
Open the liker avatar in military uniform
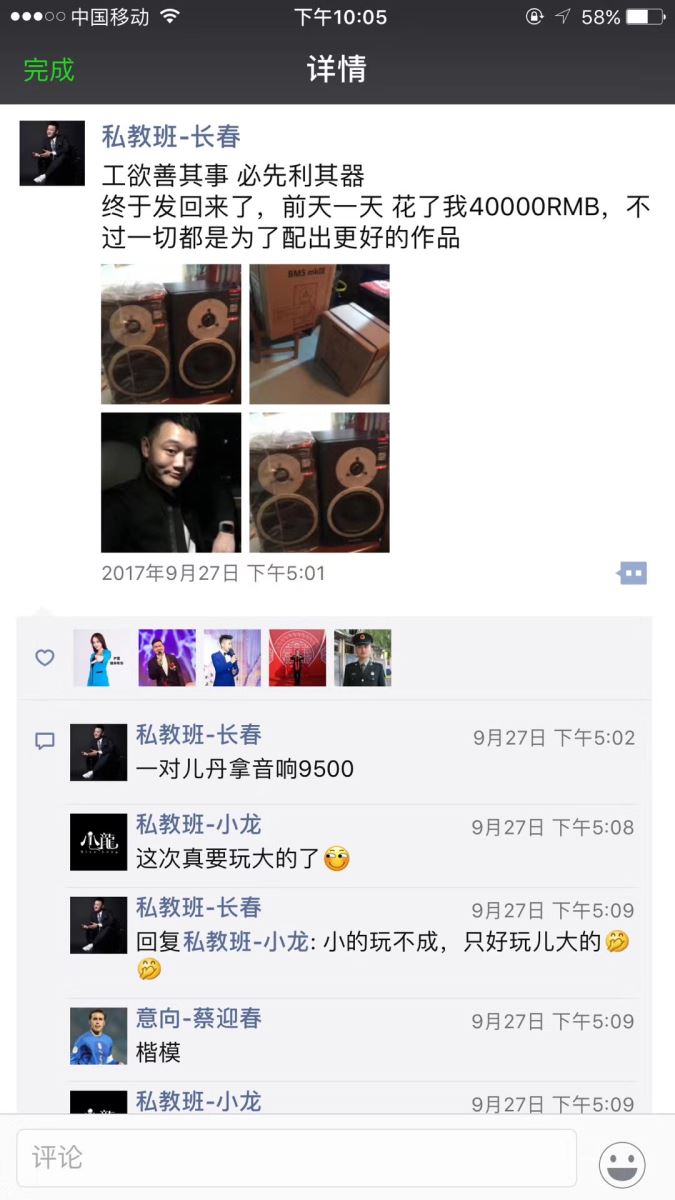click(362, 657)
